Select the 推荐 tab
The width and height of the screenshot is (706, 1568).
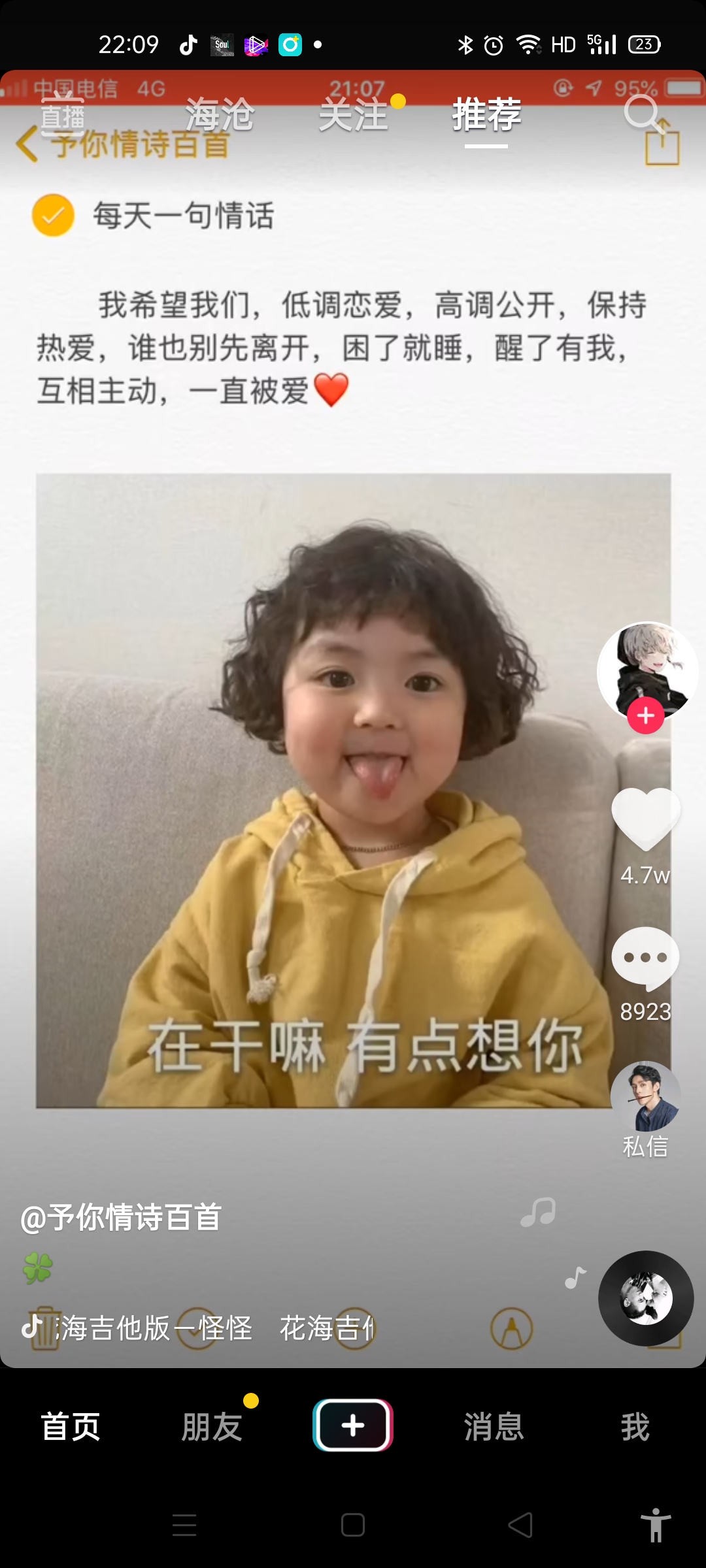point(486,115)
